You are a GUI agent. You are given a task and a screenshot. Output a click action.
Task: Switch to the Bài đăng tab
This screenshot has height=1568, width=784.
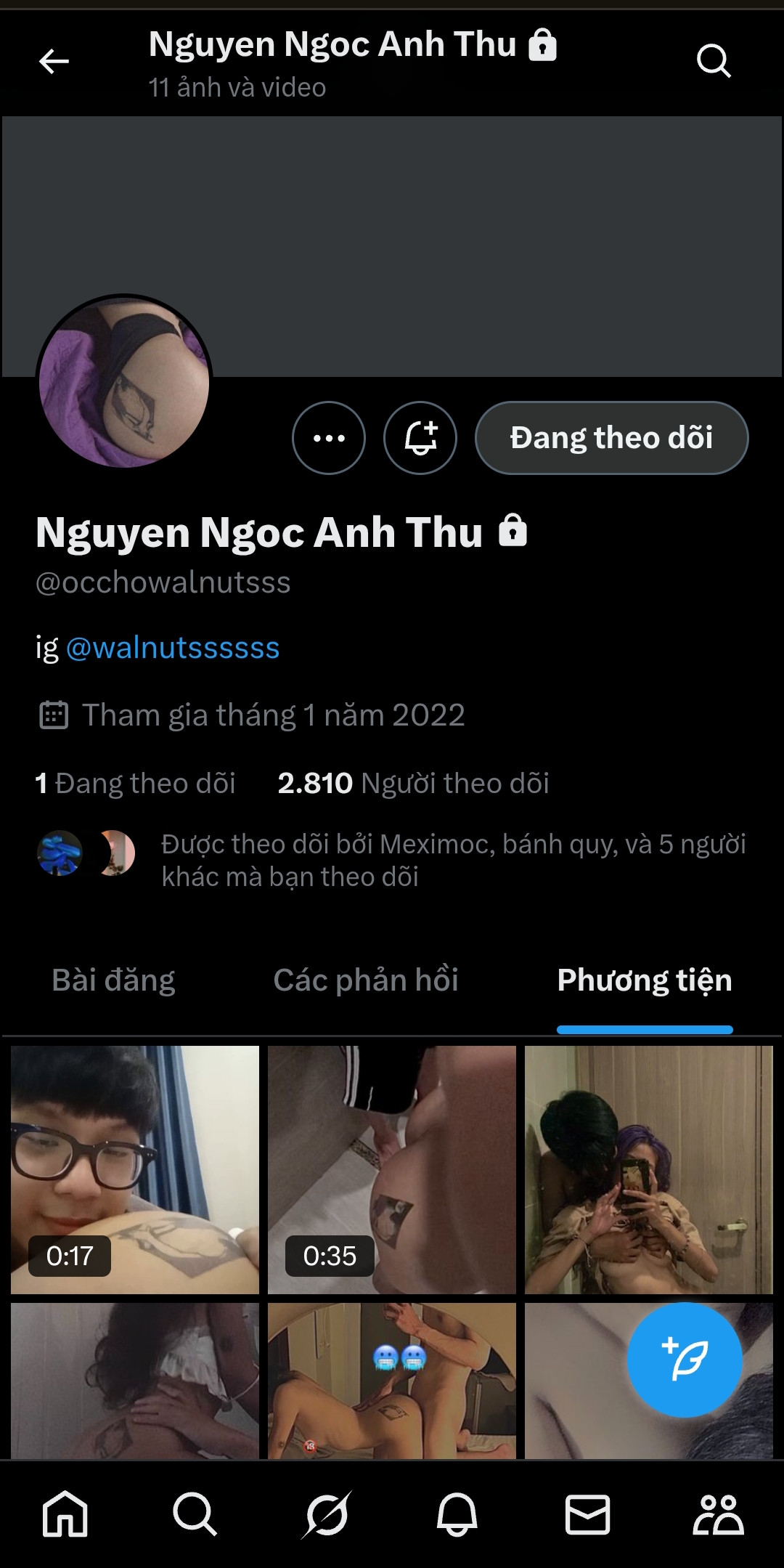(113, 980)
